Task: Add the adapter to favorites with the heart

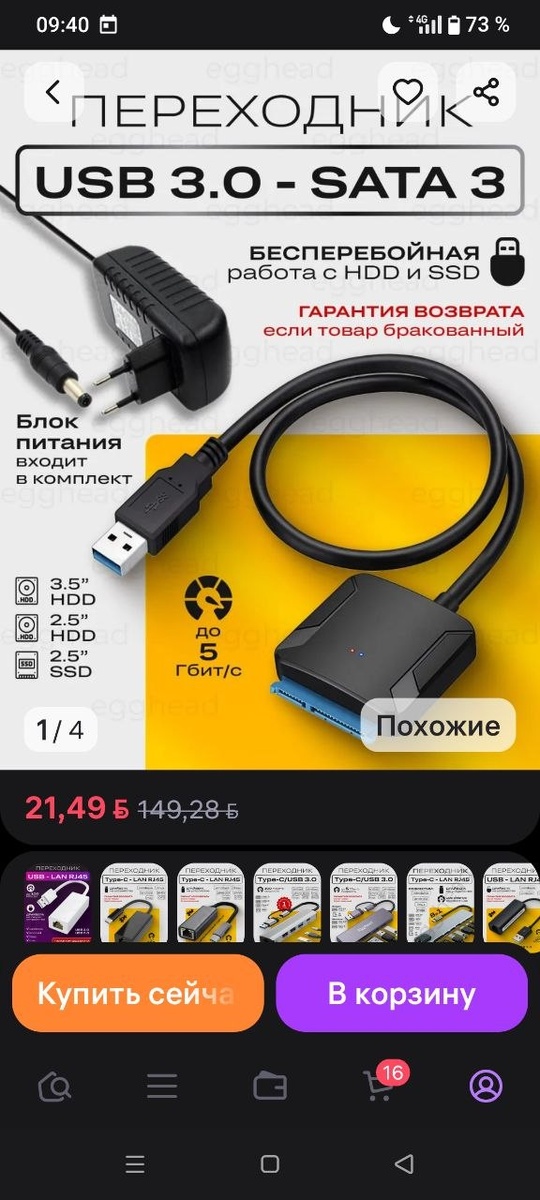Action: pyautogui.click(x=407, y=93)
